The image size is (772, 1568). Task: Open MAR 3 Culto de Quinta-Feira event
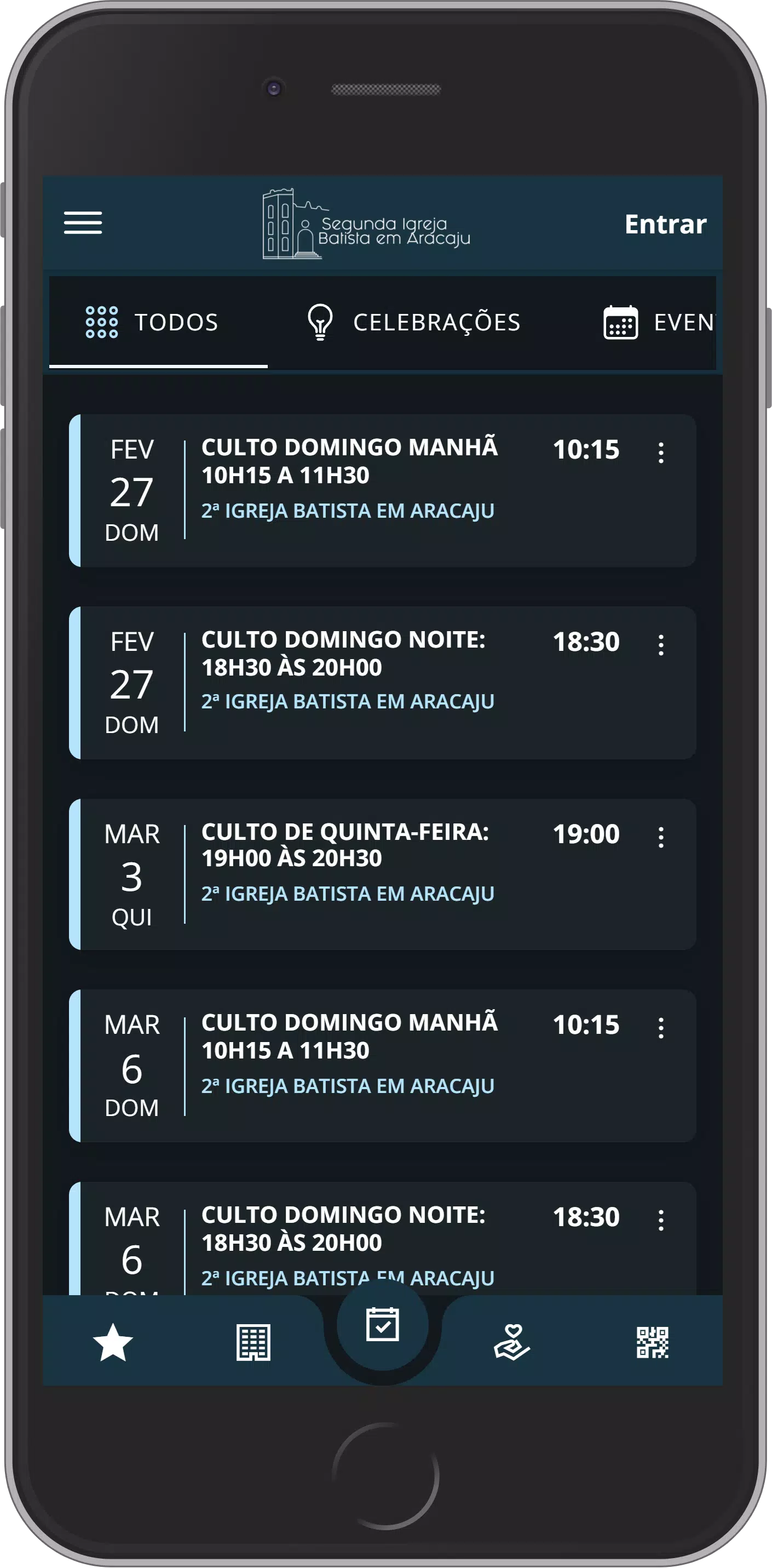pos(383,874)
